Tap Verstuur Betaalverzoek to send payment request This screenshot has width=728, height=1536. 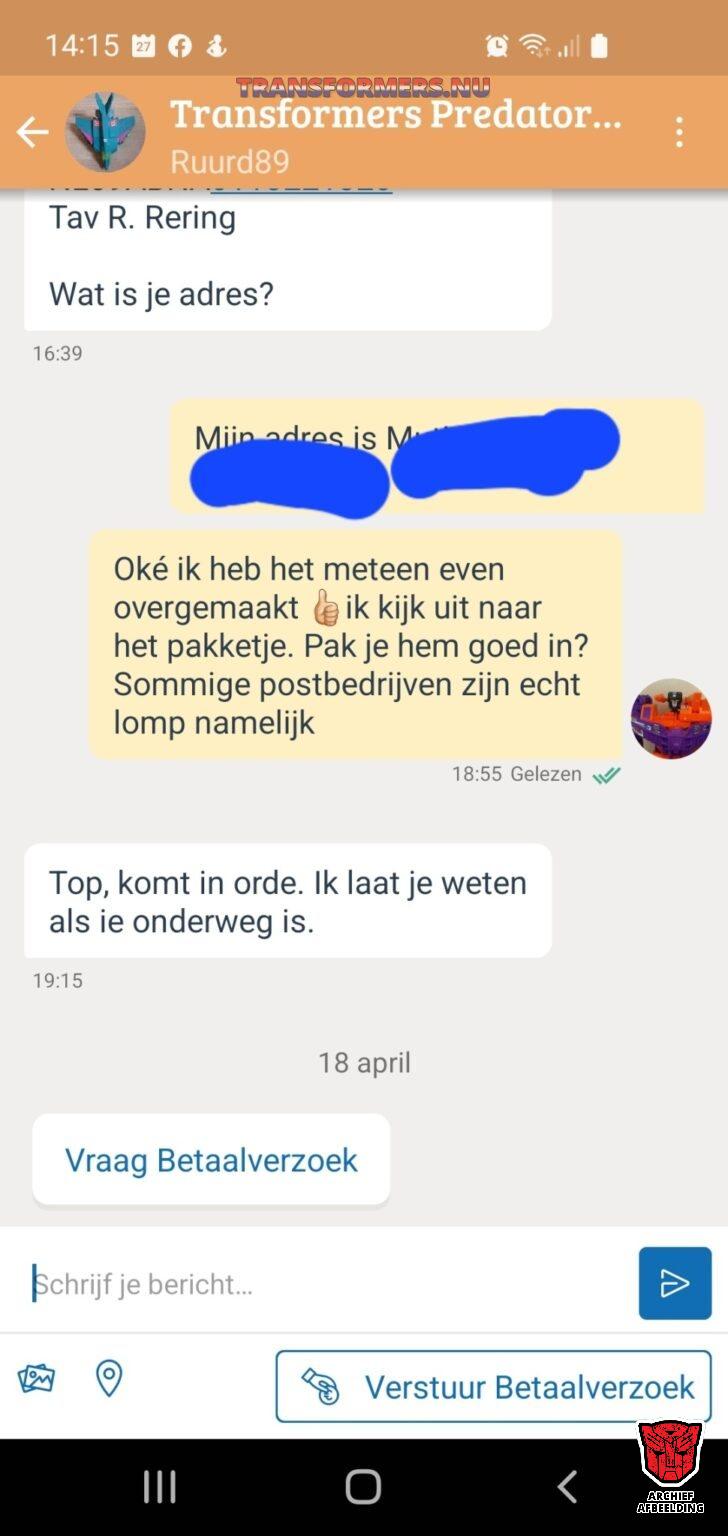coord(494,1387)
